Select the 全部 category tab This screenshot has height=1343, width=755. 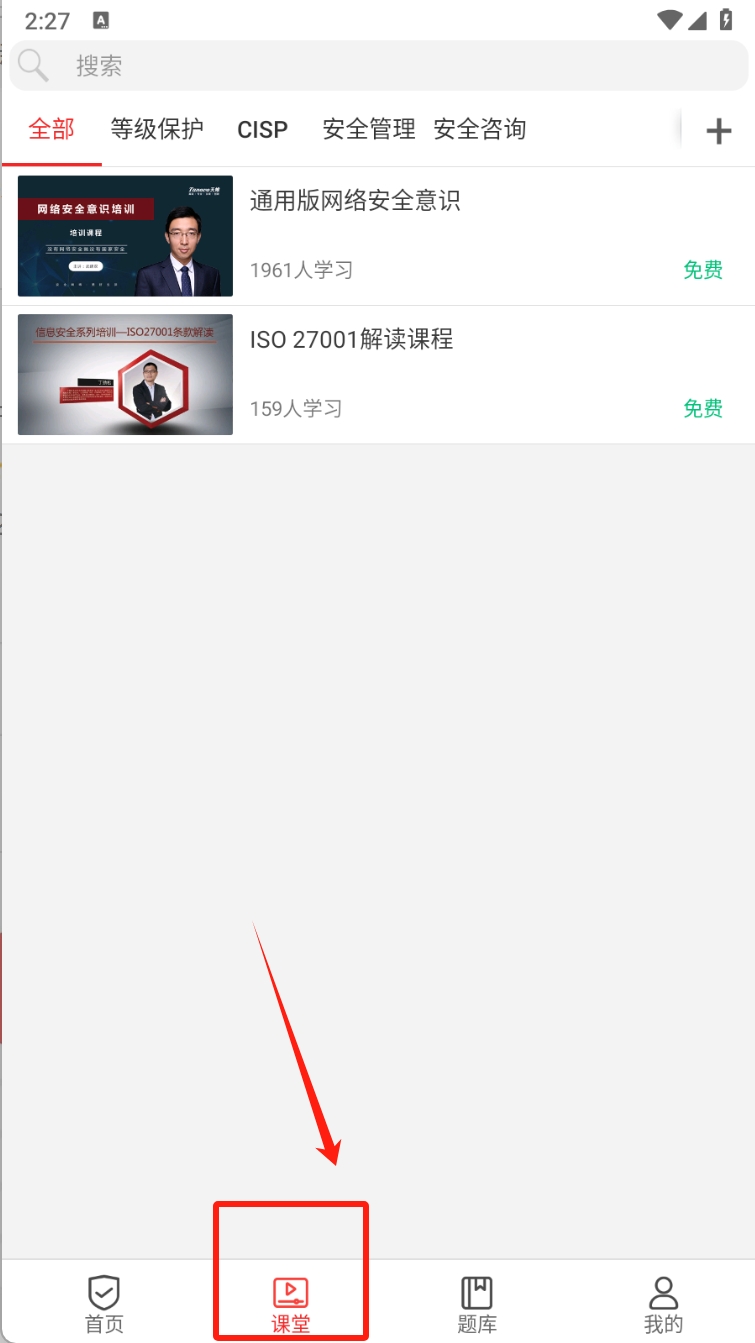[52, 129]
